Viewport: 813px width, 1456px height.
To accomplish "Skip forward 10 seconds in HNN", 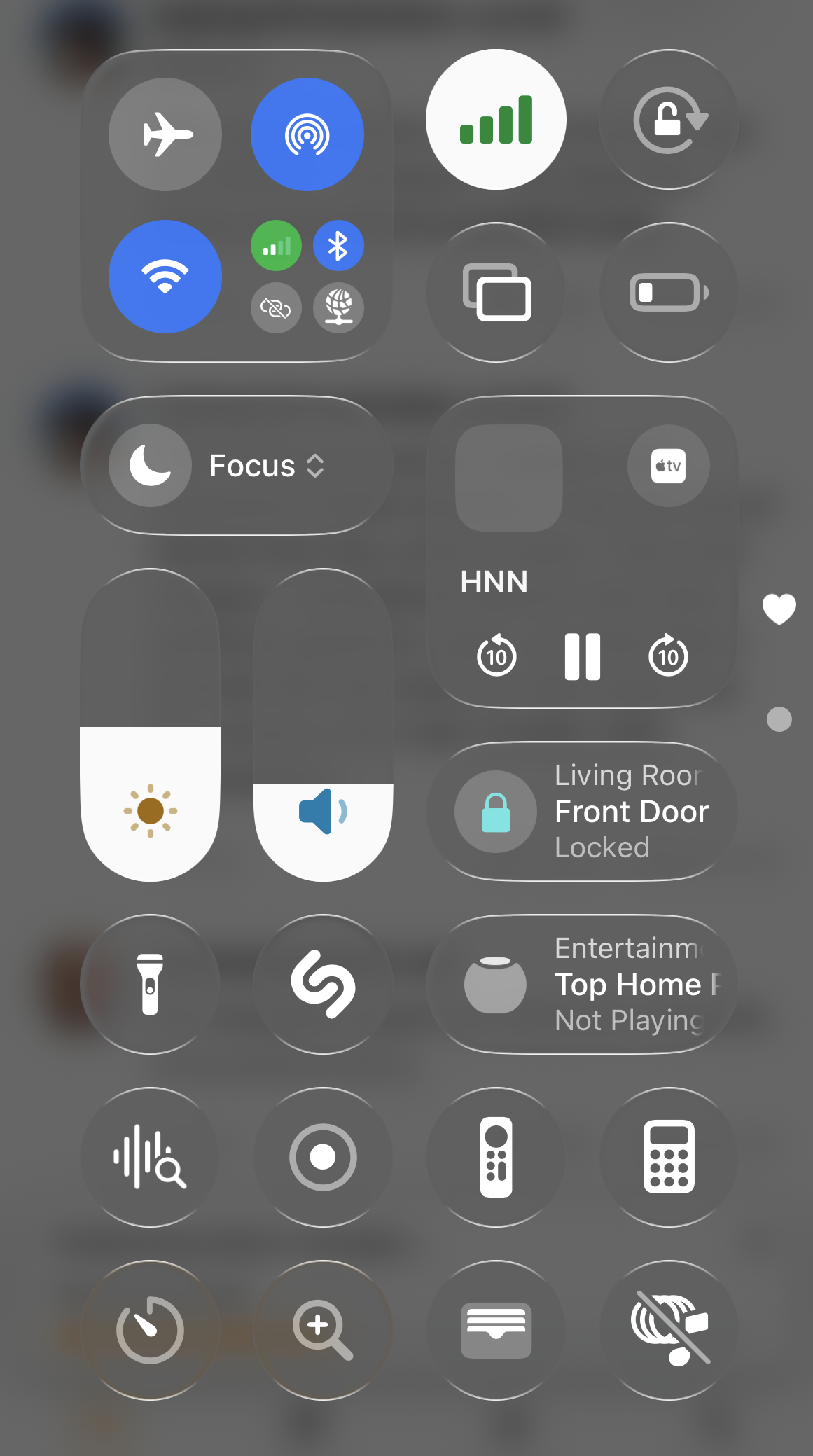I will point(668,657).
